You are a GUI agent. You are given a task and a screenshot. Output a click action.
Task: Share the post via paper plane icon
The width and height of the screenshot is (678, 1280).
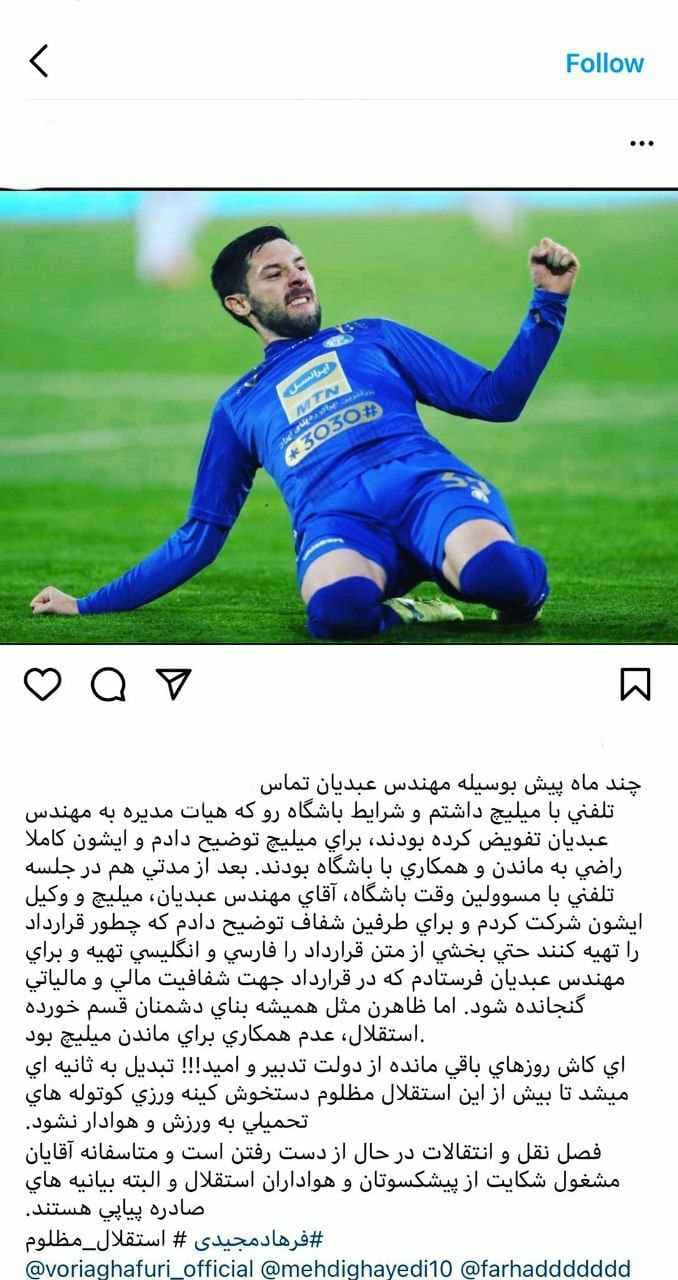click(172, 684)
